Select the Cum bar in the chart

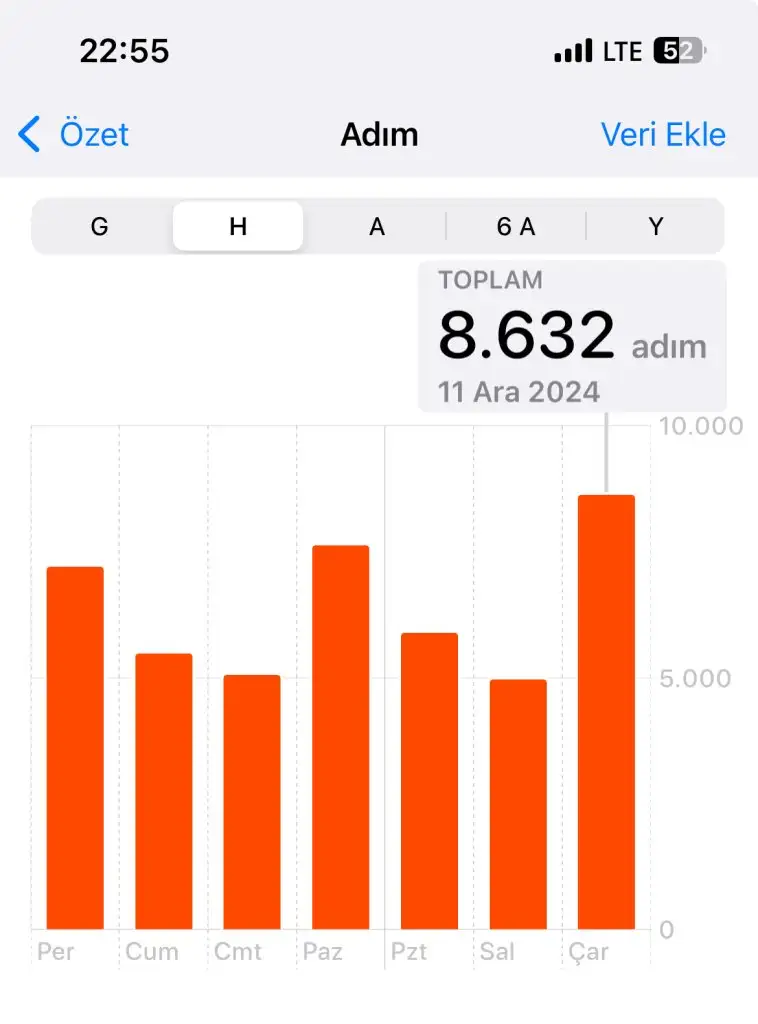point(164,791)
